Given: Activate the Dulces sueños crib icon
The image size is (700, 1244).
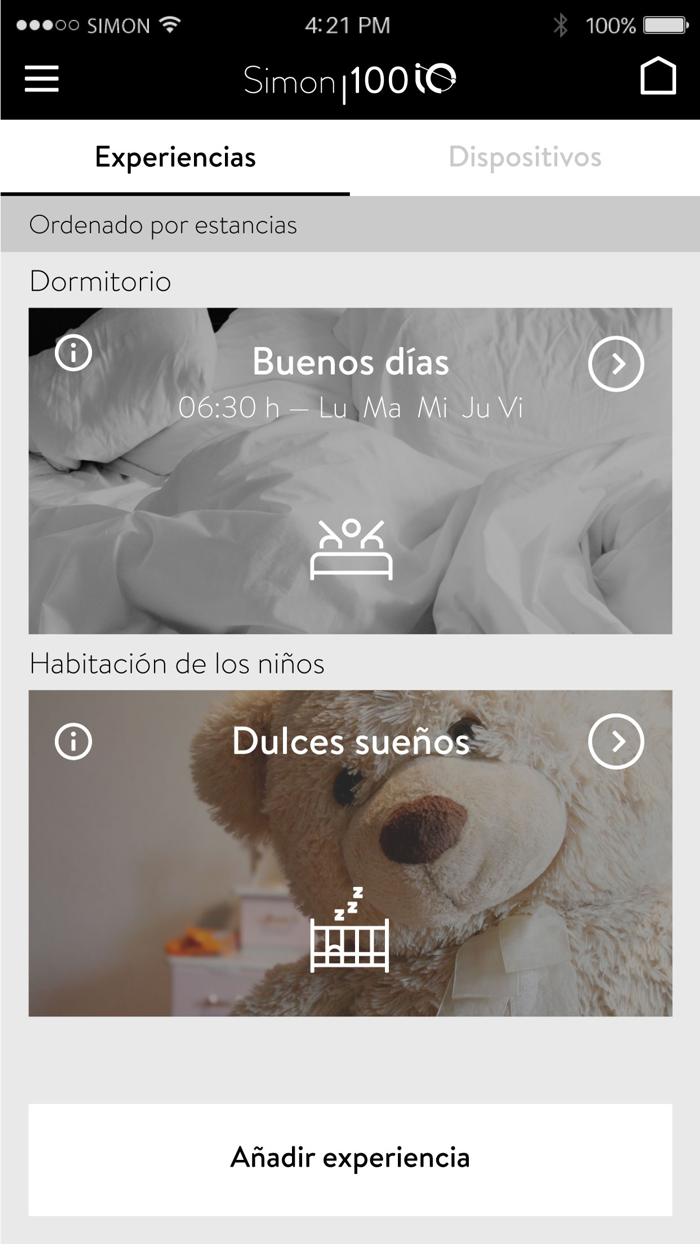Looking at the screenshot, I should pos(349,931).
